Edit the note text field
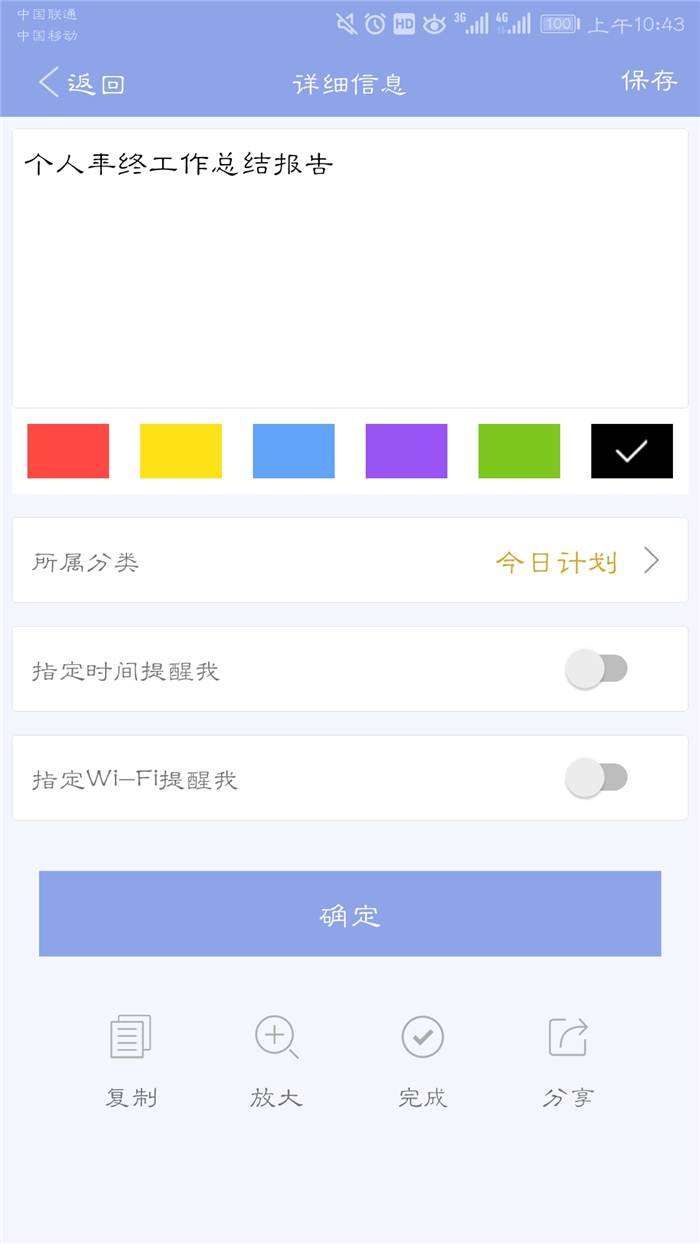 click(x=350, y=268)
